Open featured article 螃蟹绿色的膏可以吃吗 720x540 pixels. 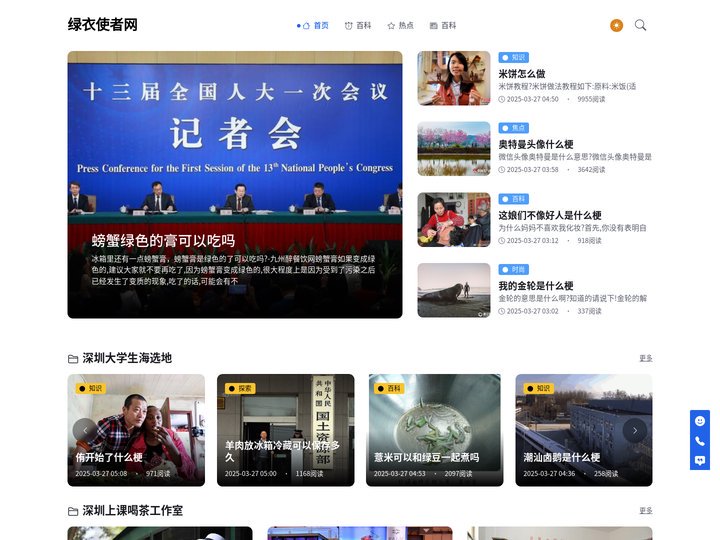coord(163,240)
